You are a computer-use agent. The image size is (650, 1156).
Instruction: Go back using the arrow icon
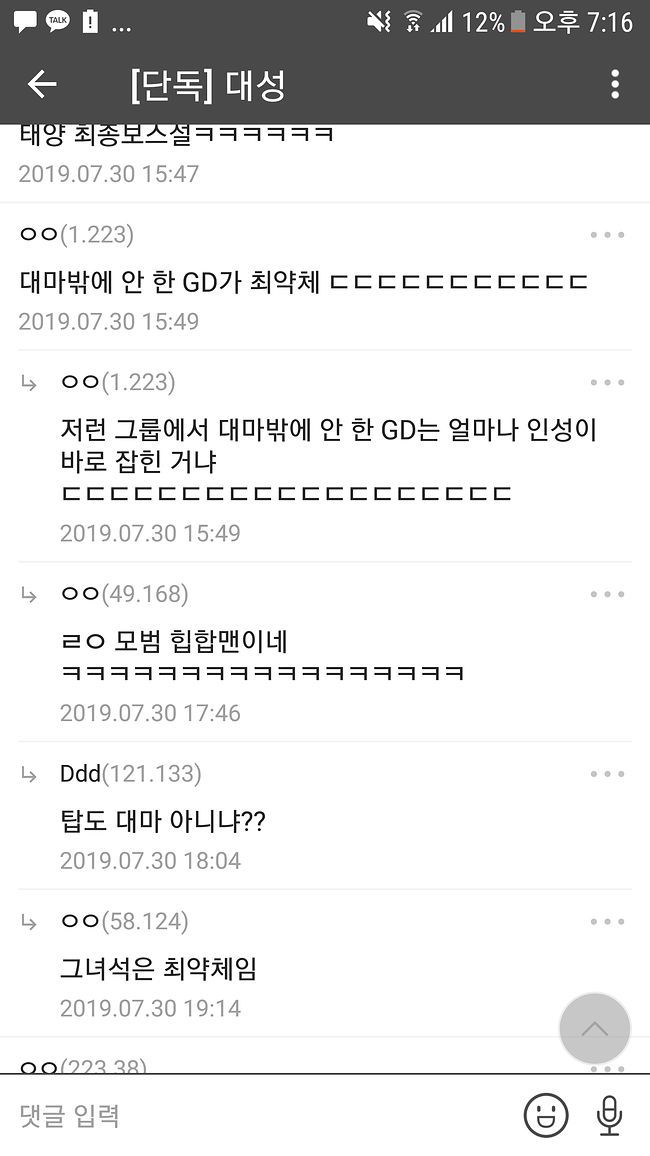(x=41, y=85)
